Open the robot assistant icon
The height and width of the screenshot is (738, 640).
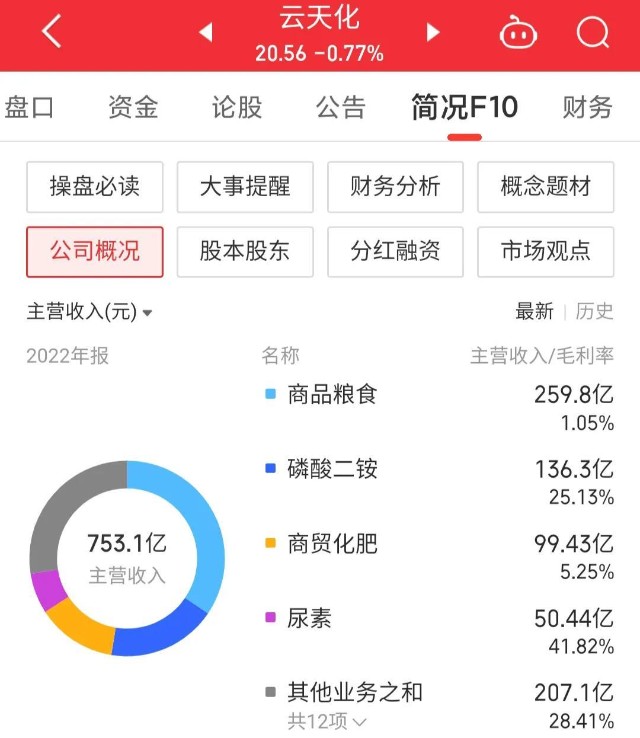pyautogui.click(x=517, y=34)
